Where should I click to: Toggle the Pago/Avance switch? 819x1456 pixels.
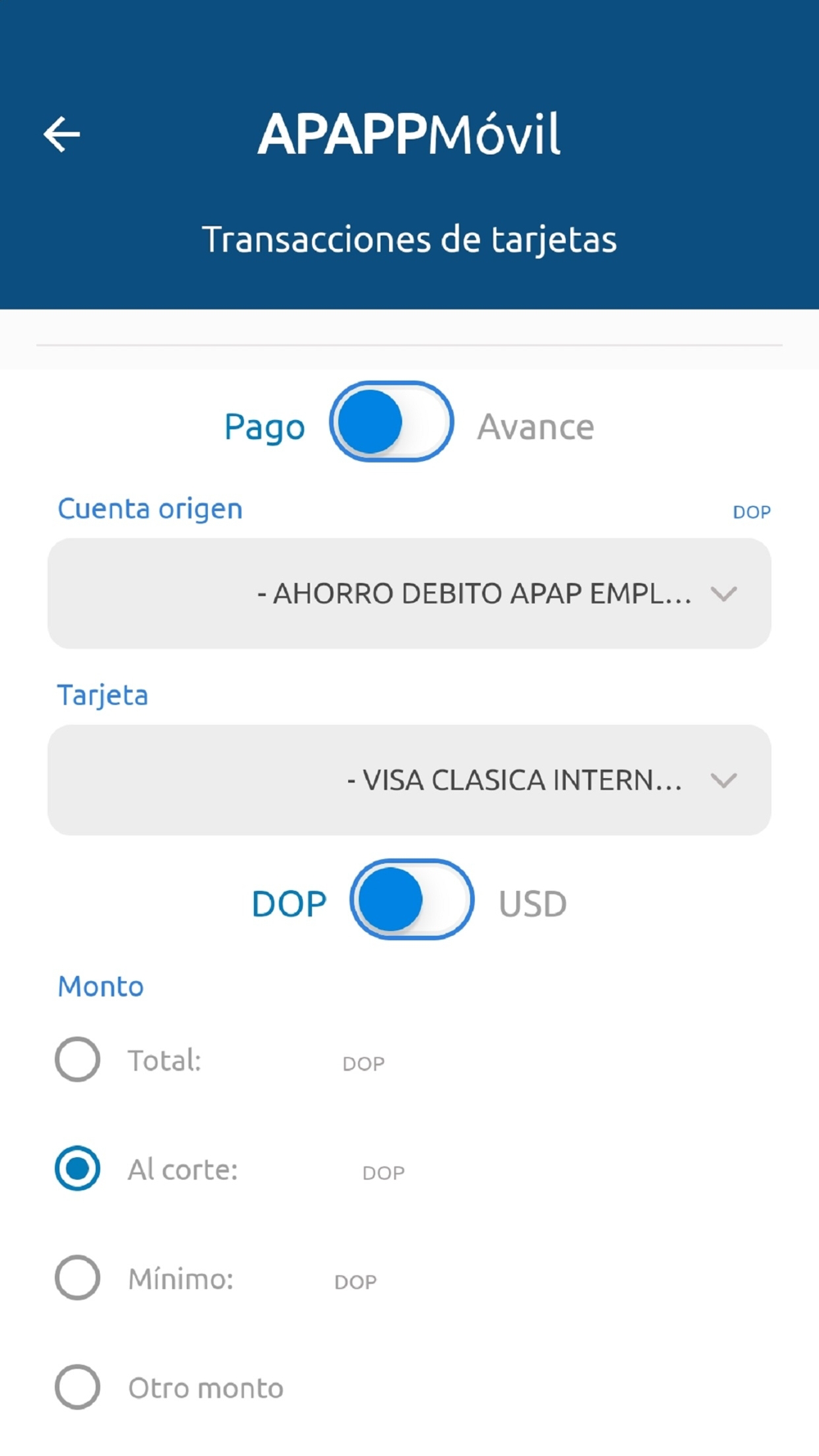tap(391, 423)
